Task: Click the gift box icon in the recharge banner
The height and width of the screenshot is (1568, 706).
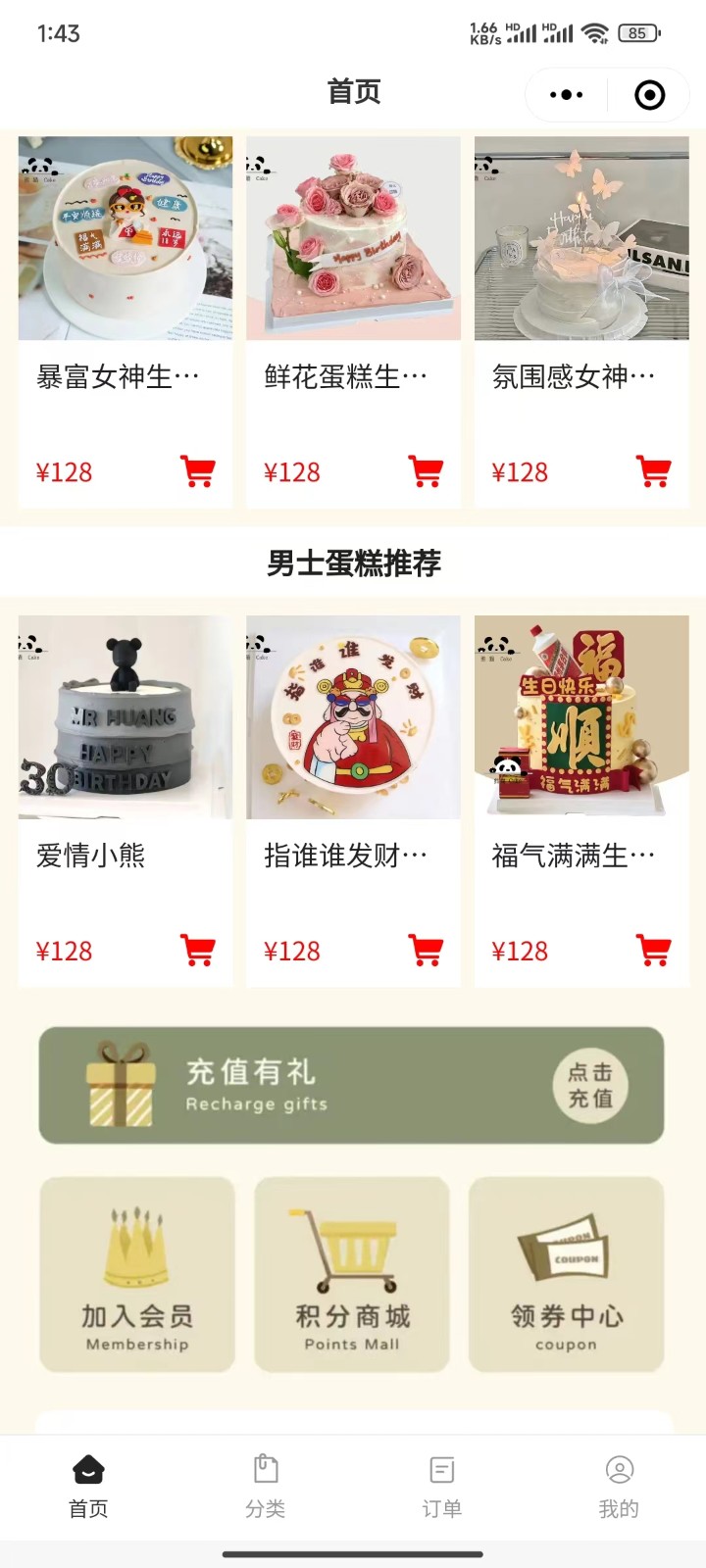Action: [x=120, y=1084]
